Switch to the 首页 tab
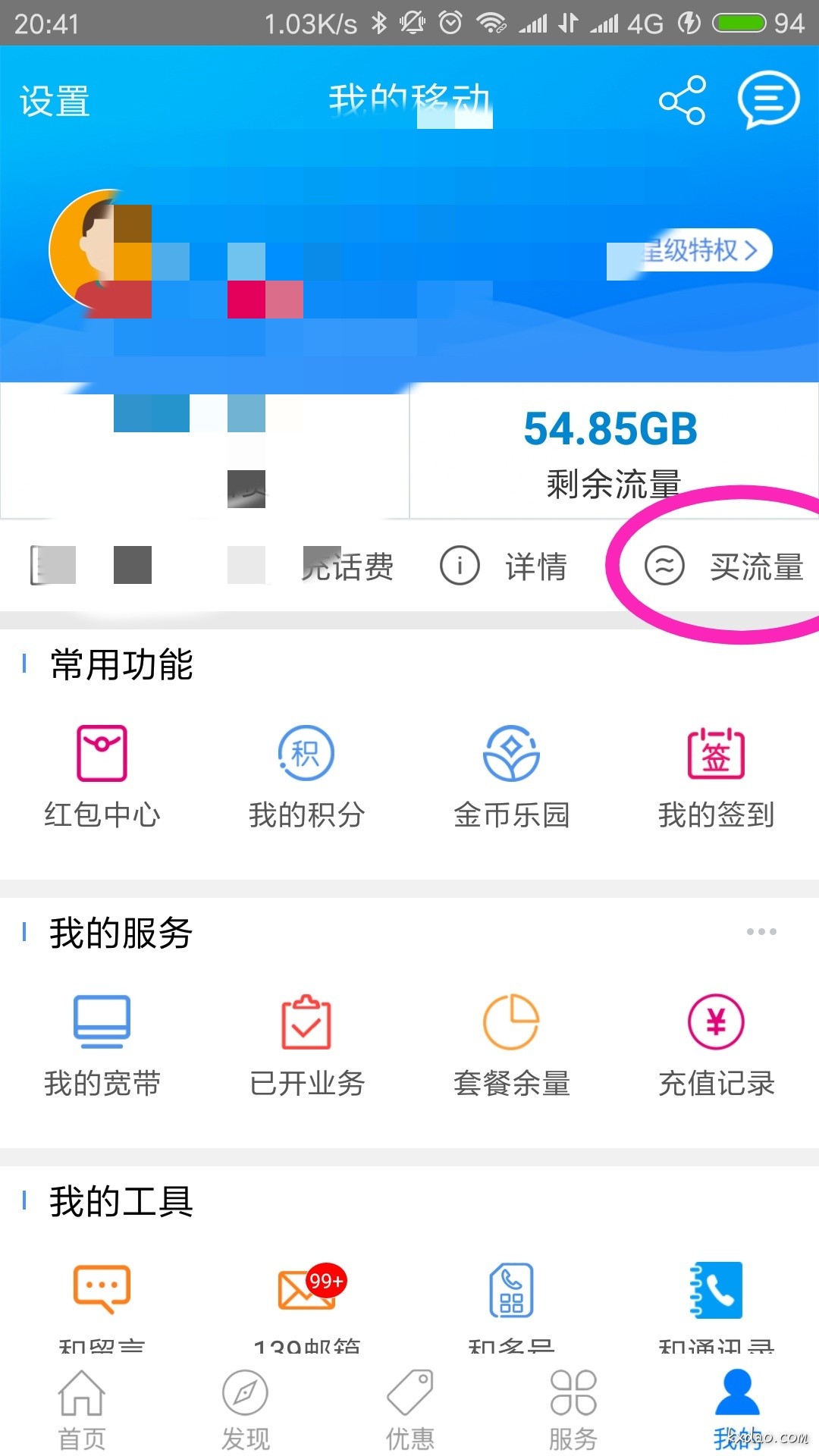Screen dimensions: 819x1456 point(82,1409)
